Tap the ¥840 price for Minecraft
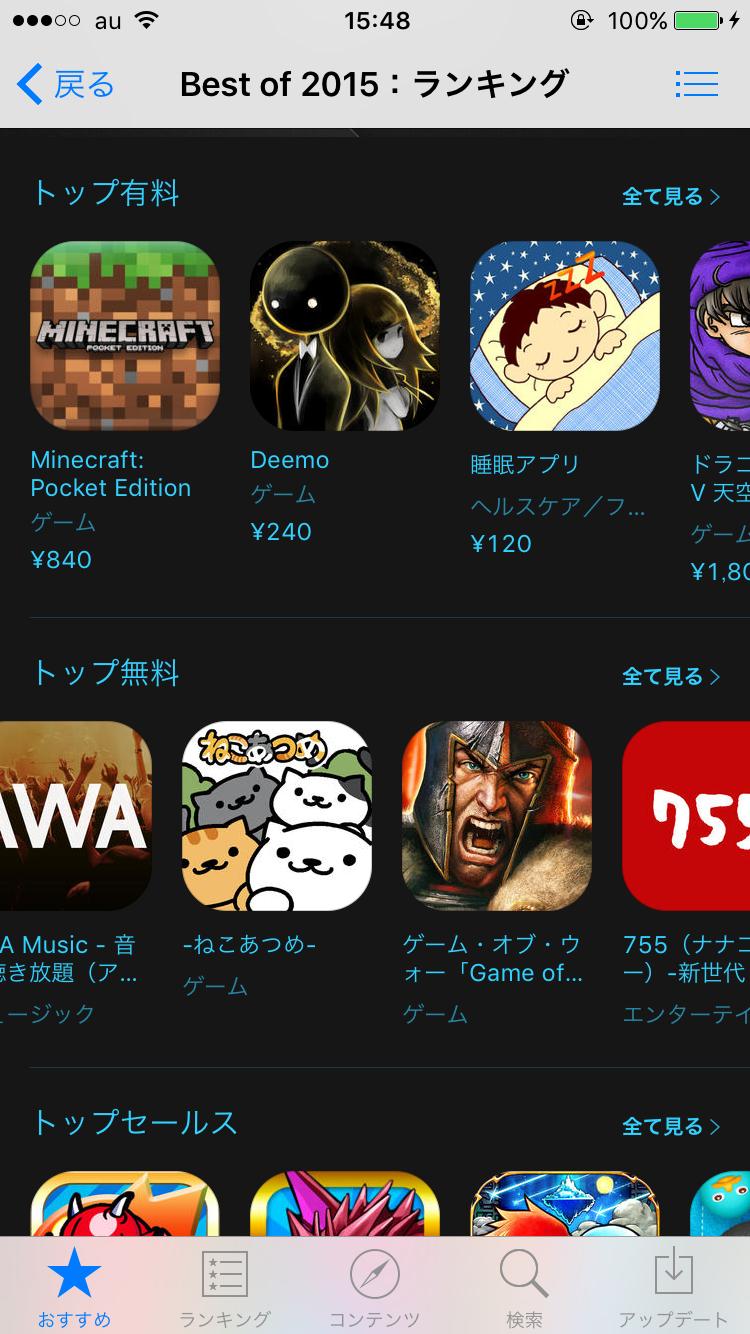Screen dimensions: 750x1334 pos(60,560)
